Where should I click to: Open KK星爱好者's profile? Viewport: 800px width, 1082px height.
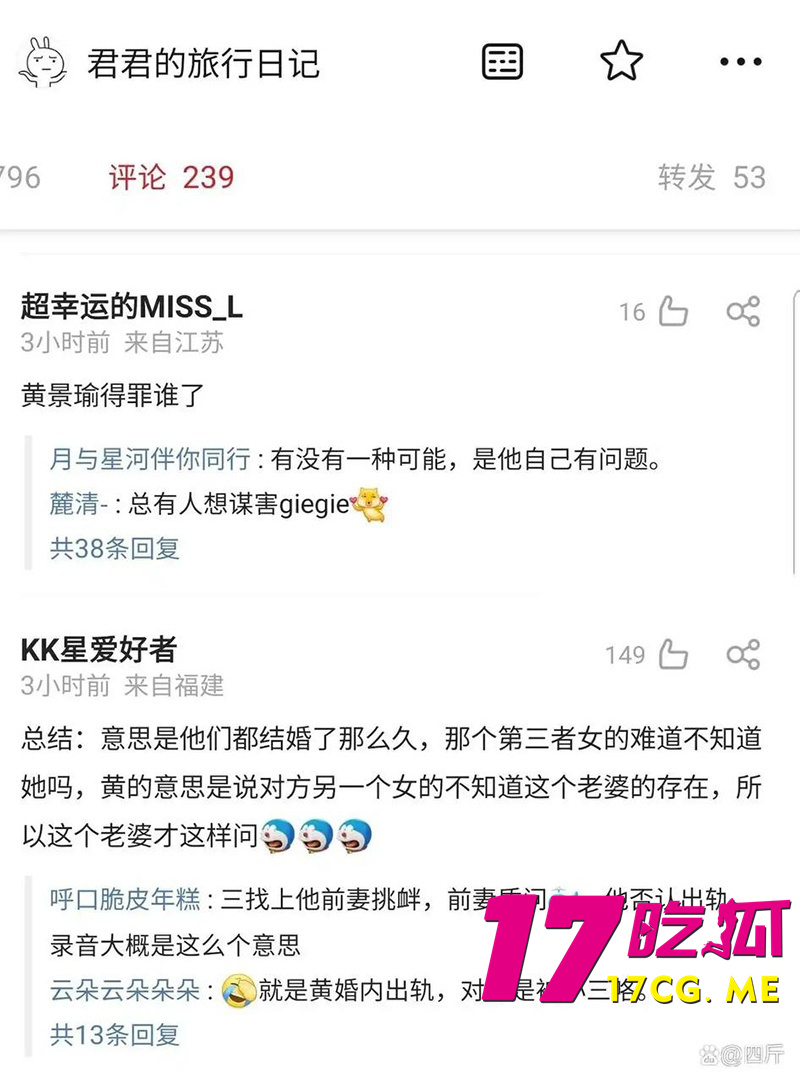(98, 650)
